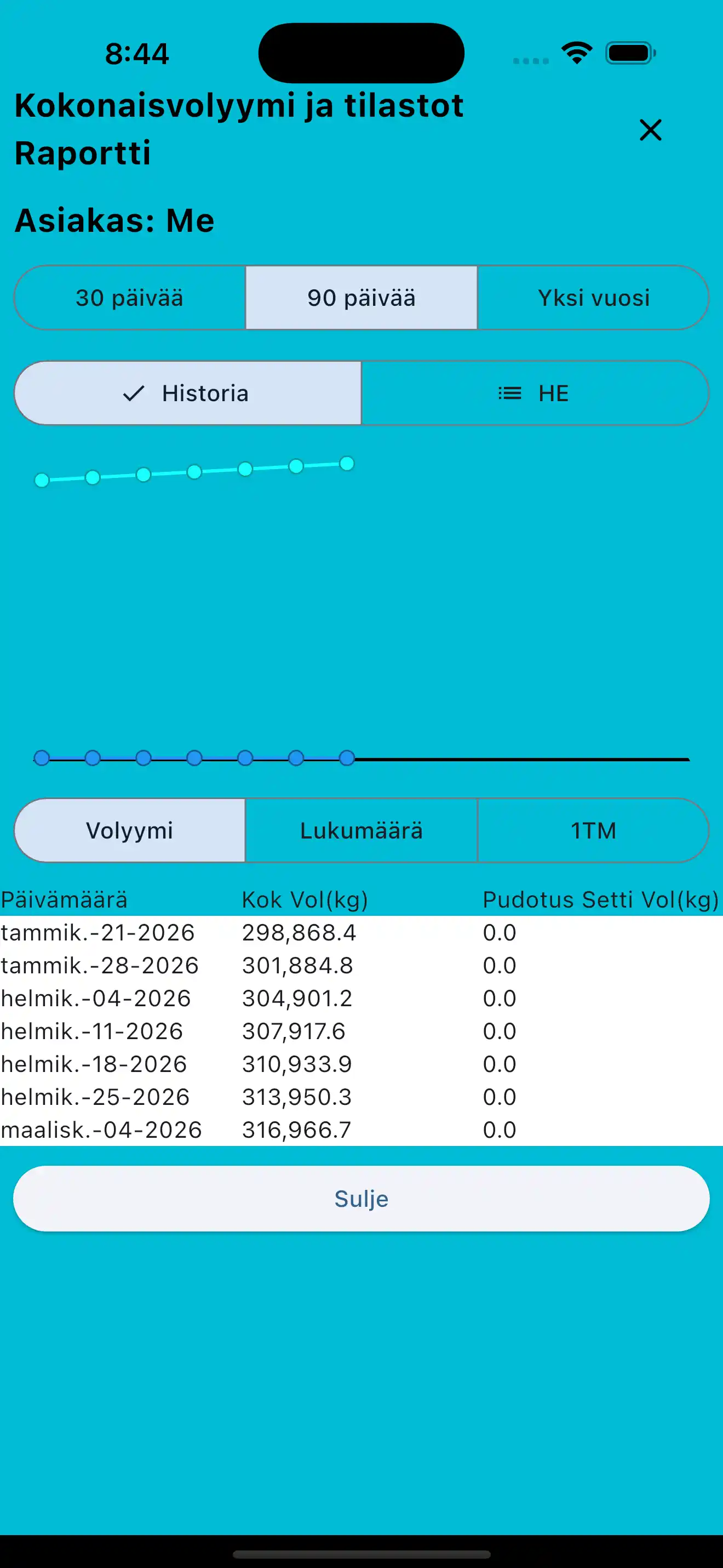Screen dimensions: 723x1568
Task: Close the report with the X icon
Action: pyautogui.click(x=650, y=130)
